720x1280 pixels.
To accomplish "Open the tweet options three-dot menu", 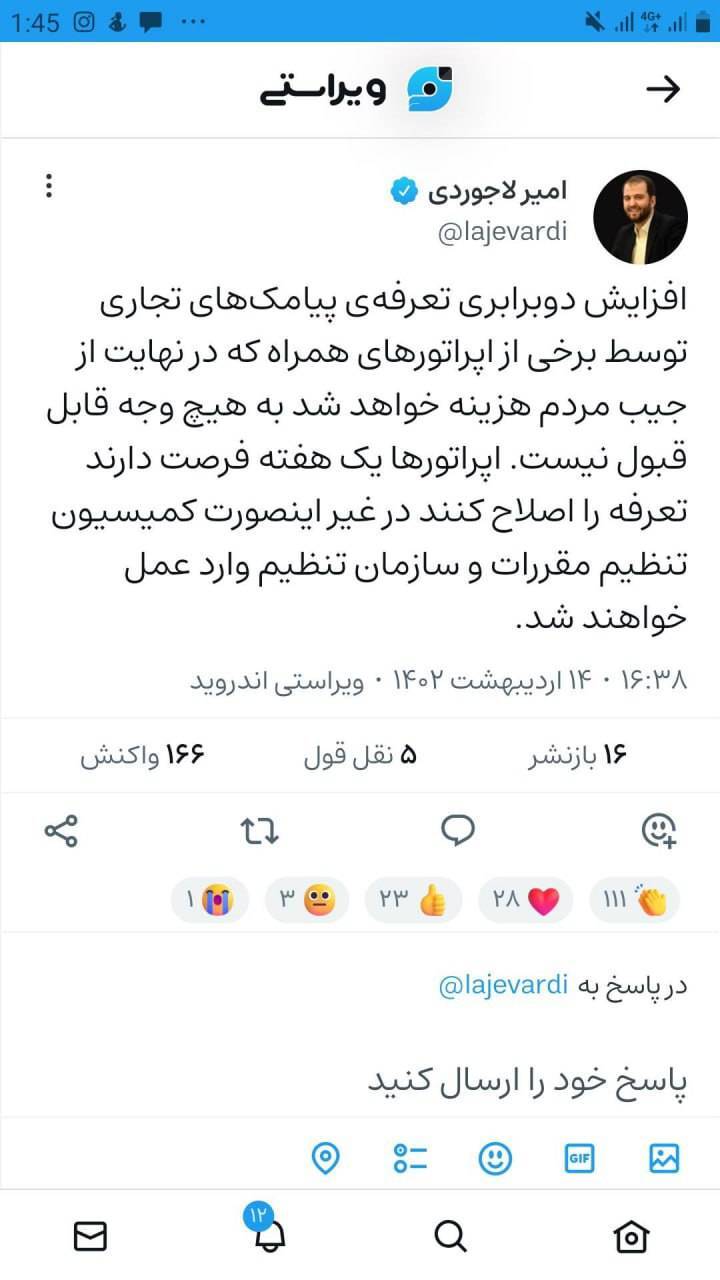I will 48,185.
